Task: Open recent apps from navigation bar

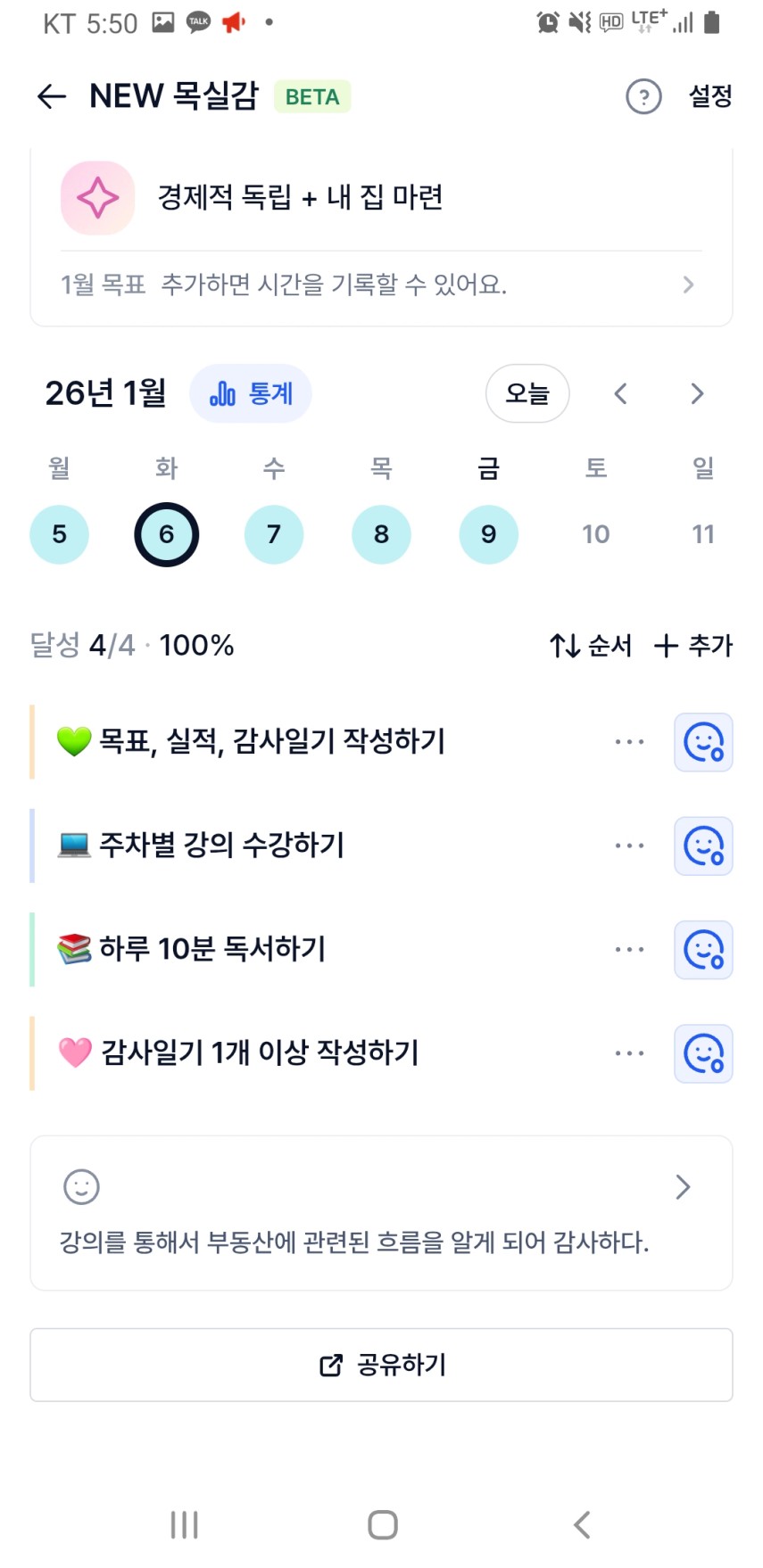Action: (184, 1524)
